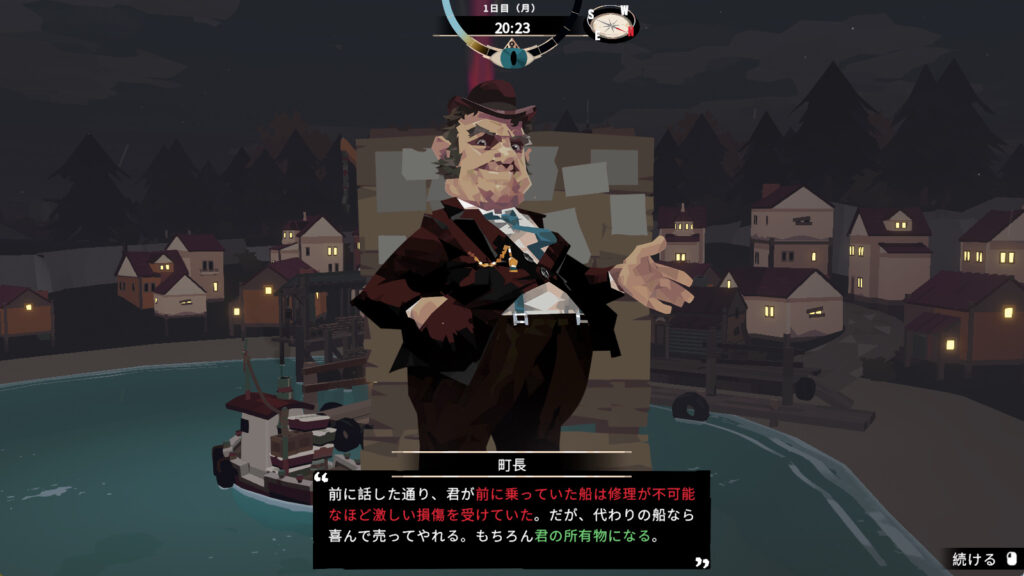The width and height of the screenshot is (1024, 576).
Task: Tap 続ける to continue the dialogue
Action: [x=982, y=558]
